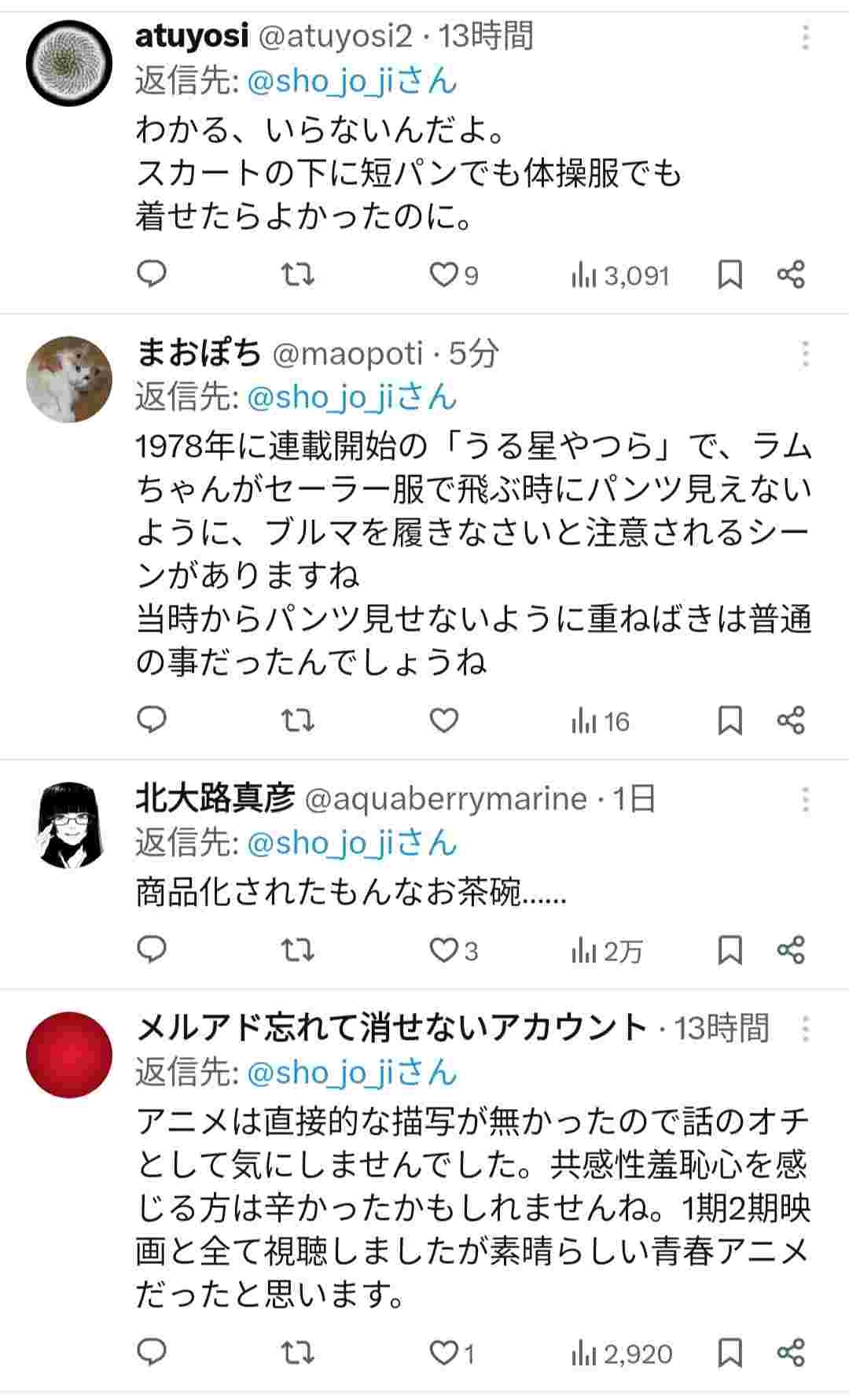Open overflow menu on atuyosi's reply
The height and width of the screenshot is (1400, 849).
(805, 37)
